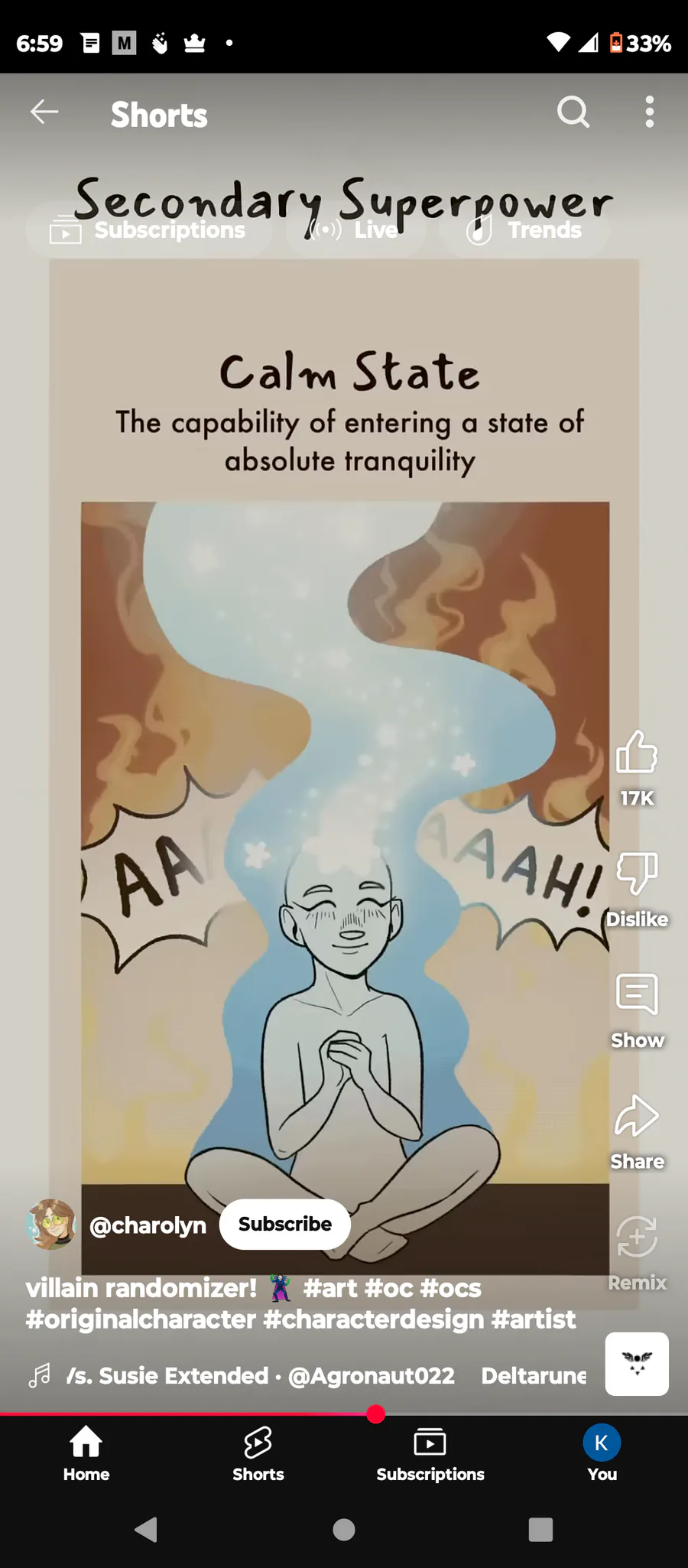This screenshot has width=688, height=1568.
Task: Tap the system back button
Action: point(146,1529)
